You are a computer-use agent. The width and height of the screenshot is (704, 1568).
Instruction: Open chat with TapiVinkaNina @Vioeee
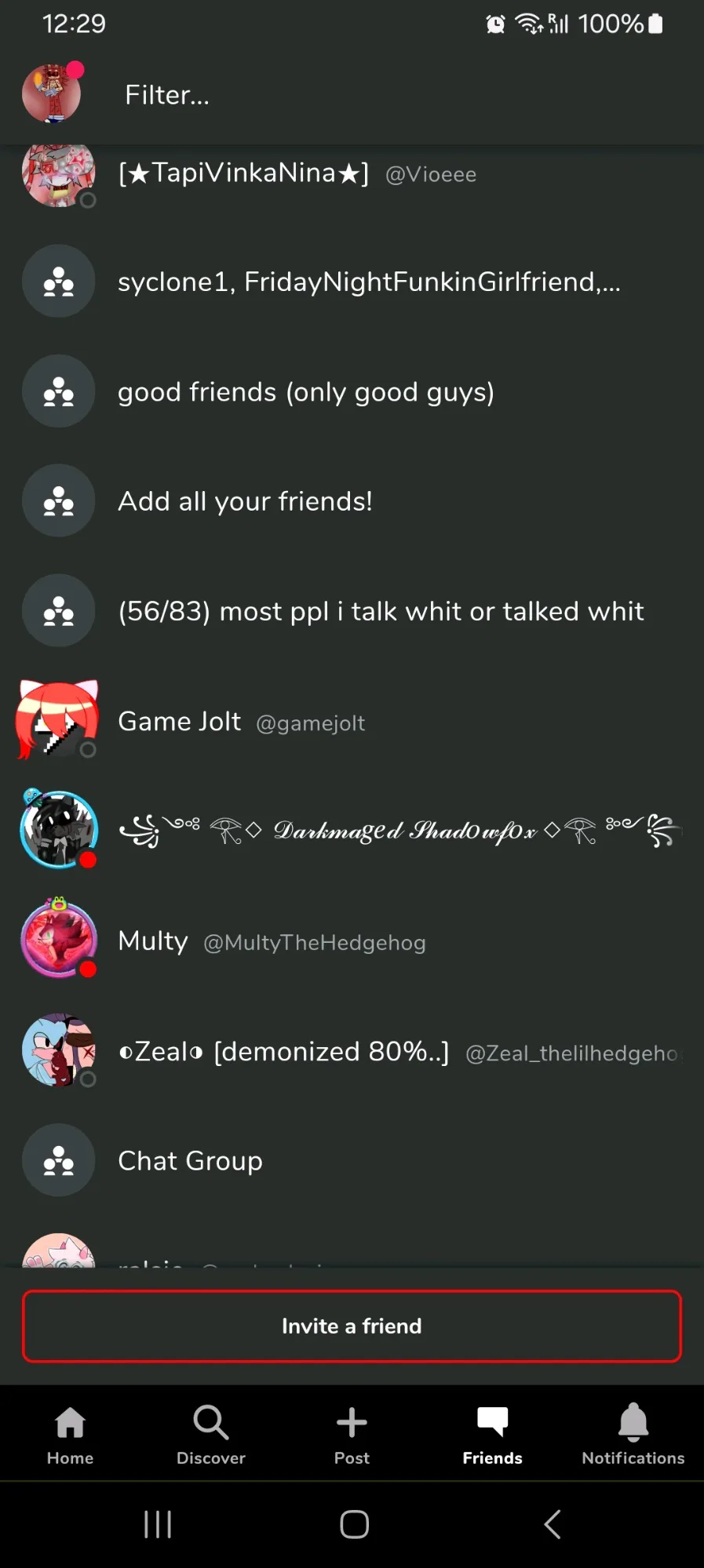tap(352, 174)
